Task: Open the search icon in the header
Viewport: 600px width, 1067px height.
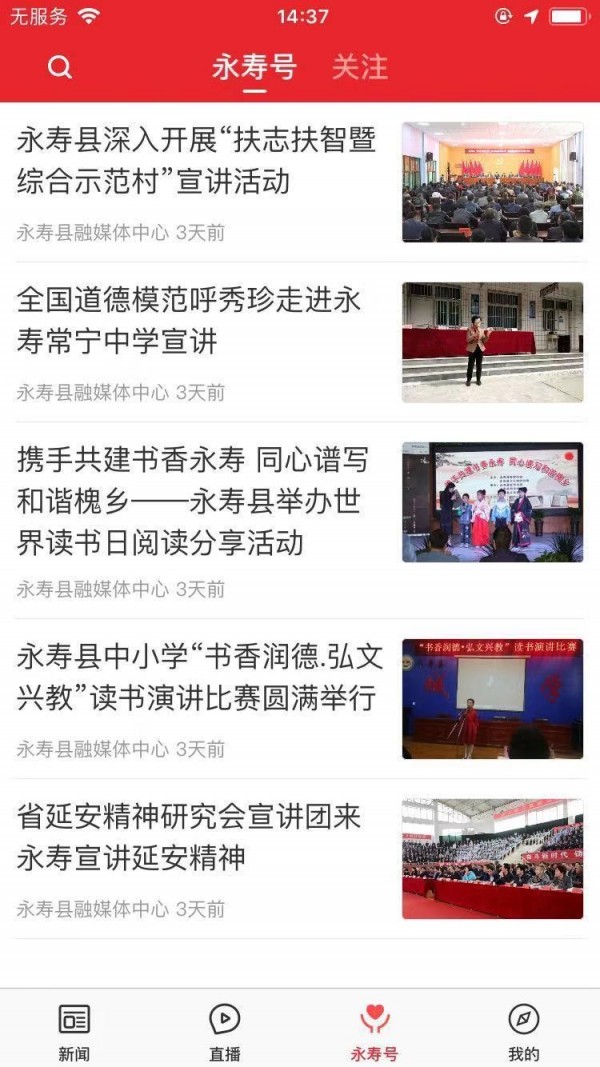Action: [x=60, y=67]
